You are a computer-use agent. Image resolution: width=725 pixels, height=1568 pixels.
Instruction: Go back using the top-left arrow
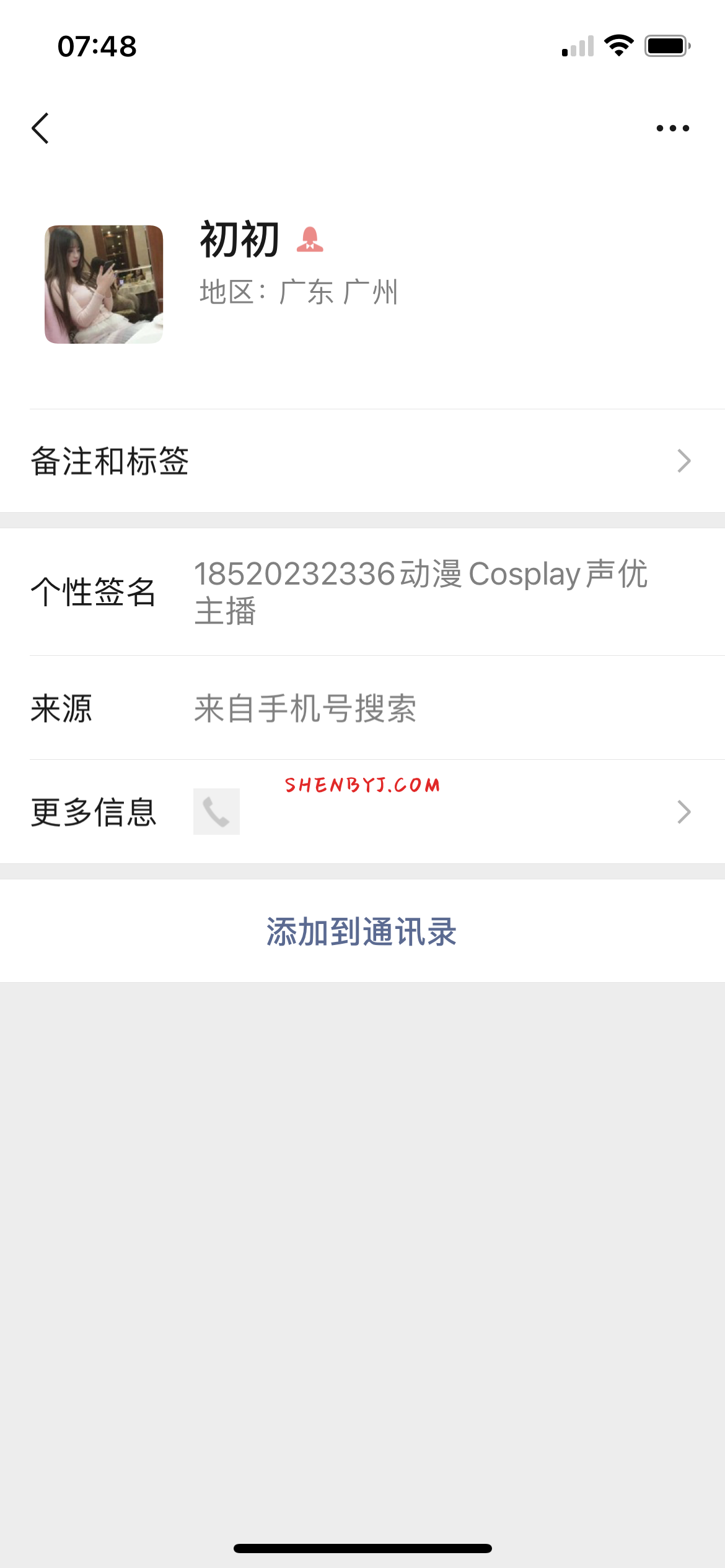click(x=41, y=128)
